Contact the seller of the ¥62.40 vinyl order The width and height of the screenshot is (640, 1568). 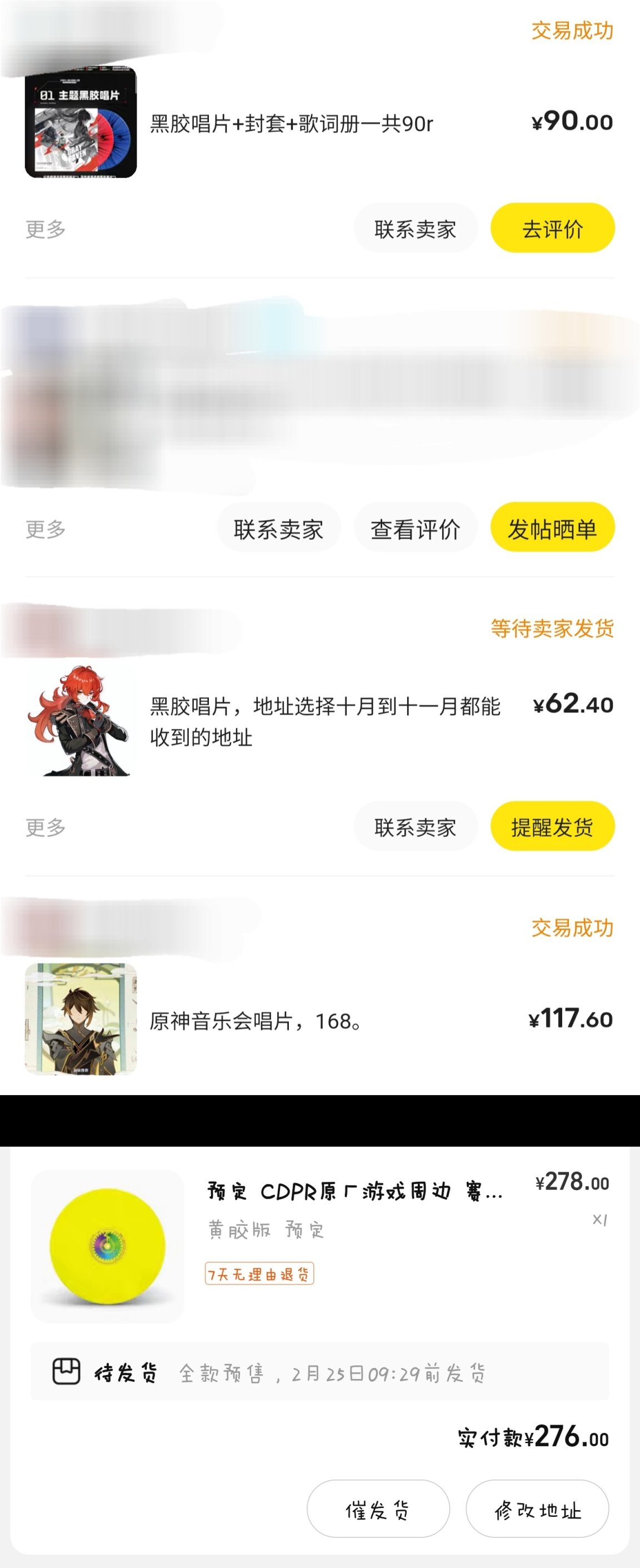[416, 827]
